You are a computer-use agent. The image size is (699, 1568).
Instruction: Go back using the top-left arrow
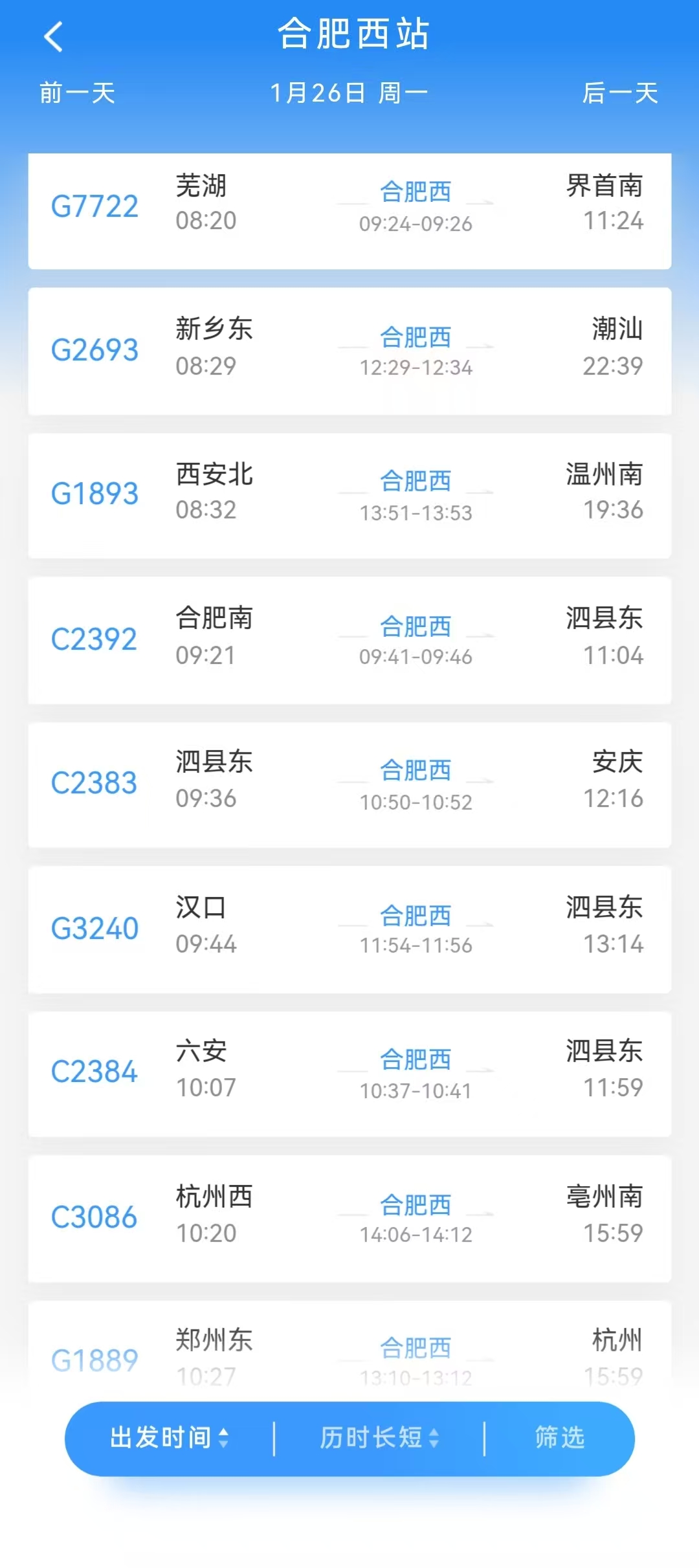(54, 37)
